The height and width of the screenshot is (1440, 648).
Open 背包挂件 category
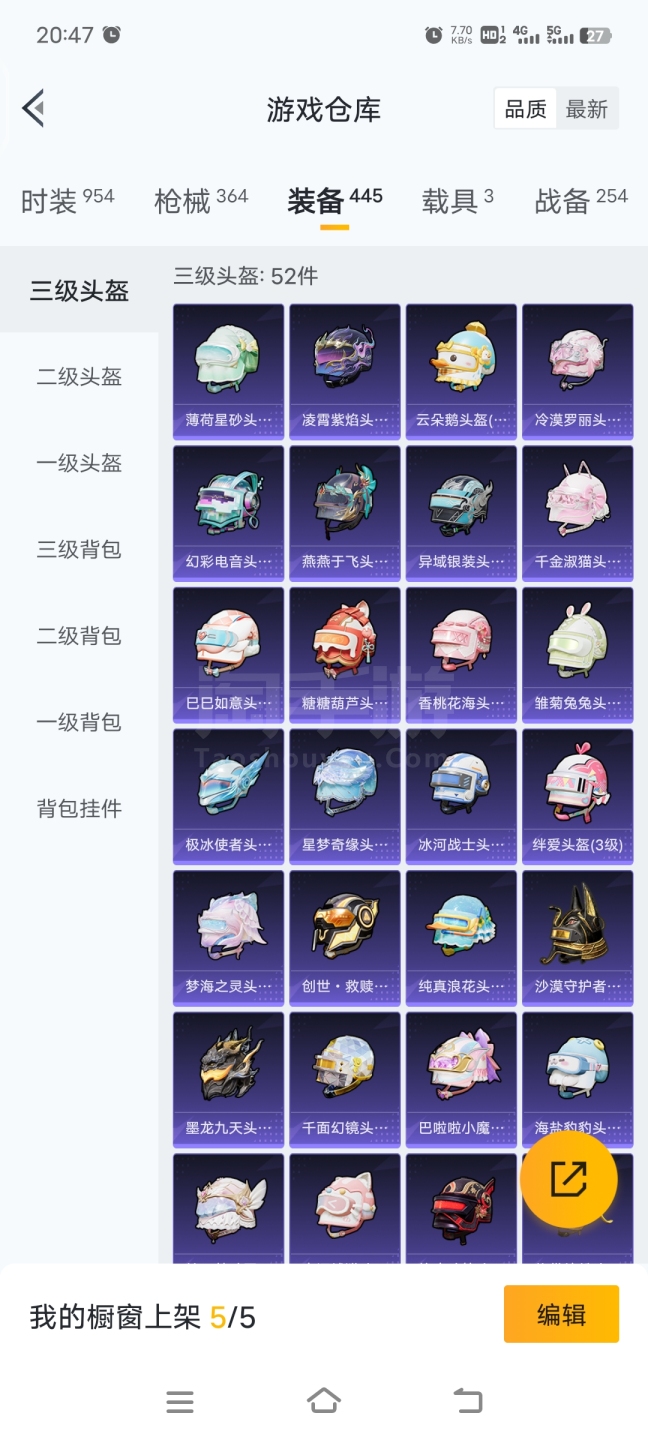(79, 808)
